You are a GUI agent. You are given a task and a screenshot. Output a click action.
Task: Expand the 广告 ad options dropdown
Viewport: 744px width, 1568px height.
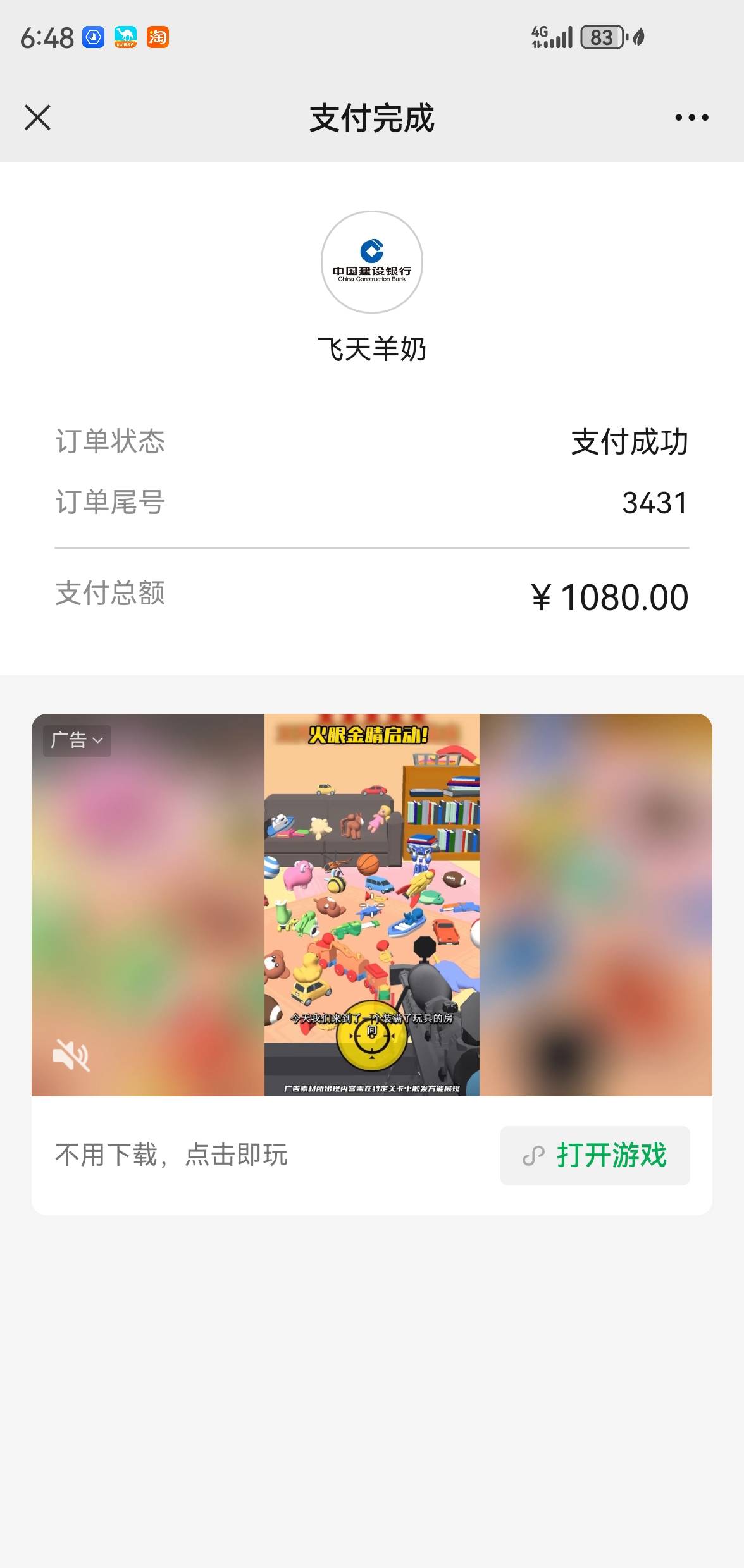[x=77, y=740]
